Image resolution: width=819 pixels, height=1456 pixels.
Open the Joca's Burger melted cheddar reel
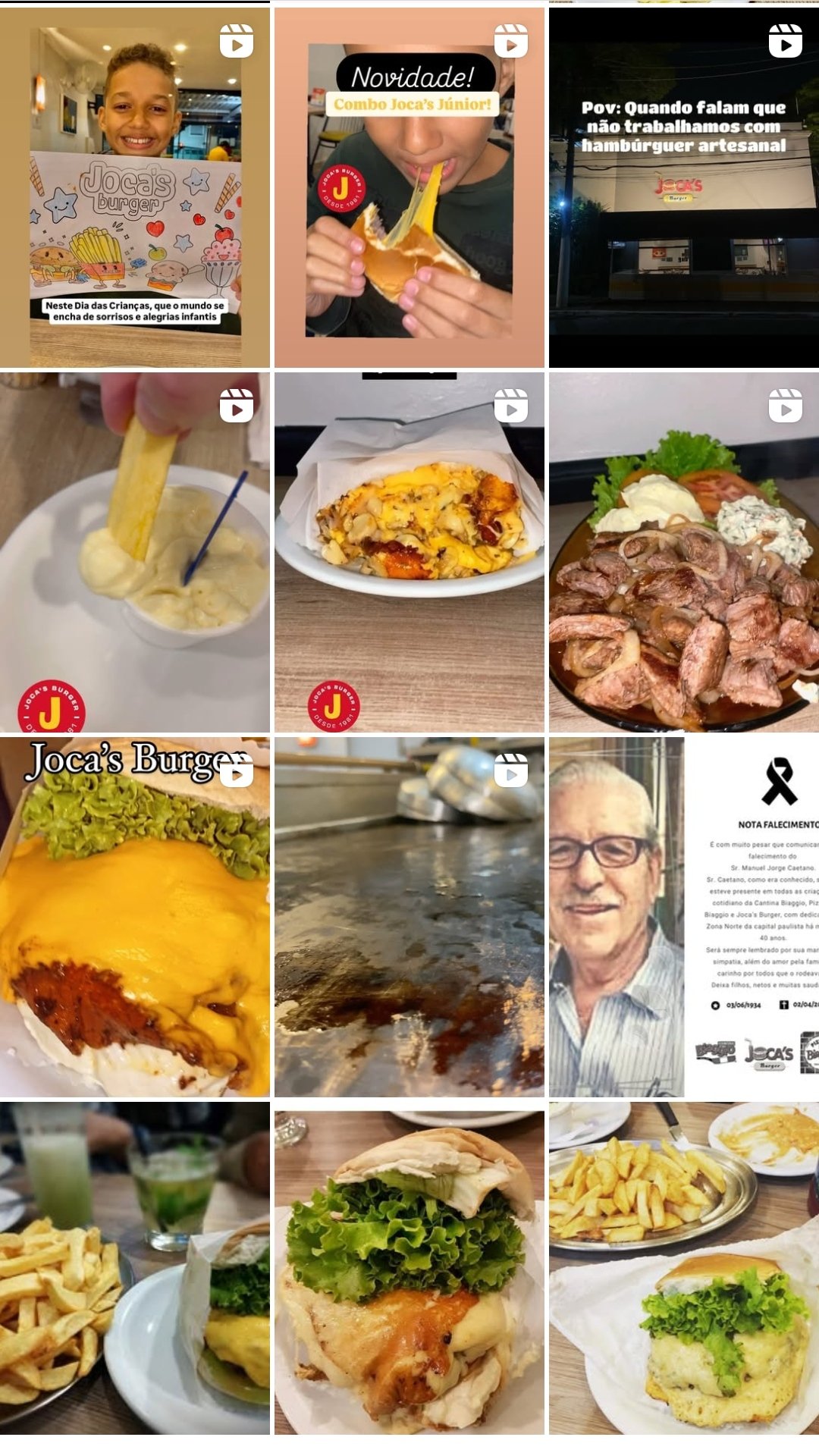135,918
